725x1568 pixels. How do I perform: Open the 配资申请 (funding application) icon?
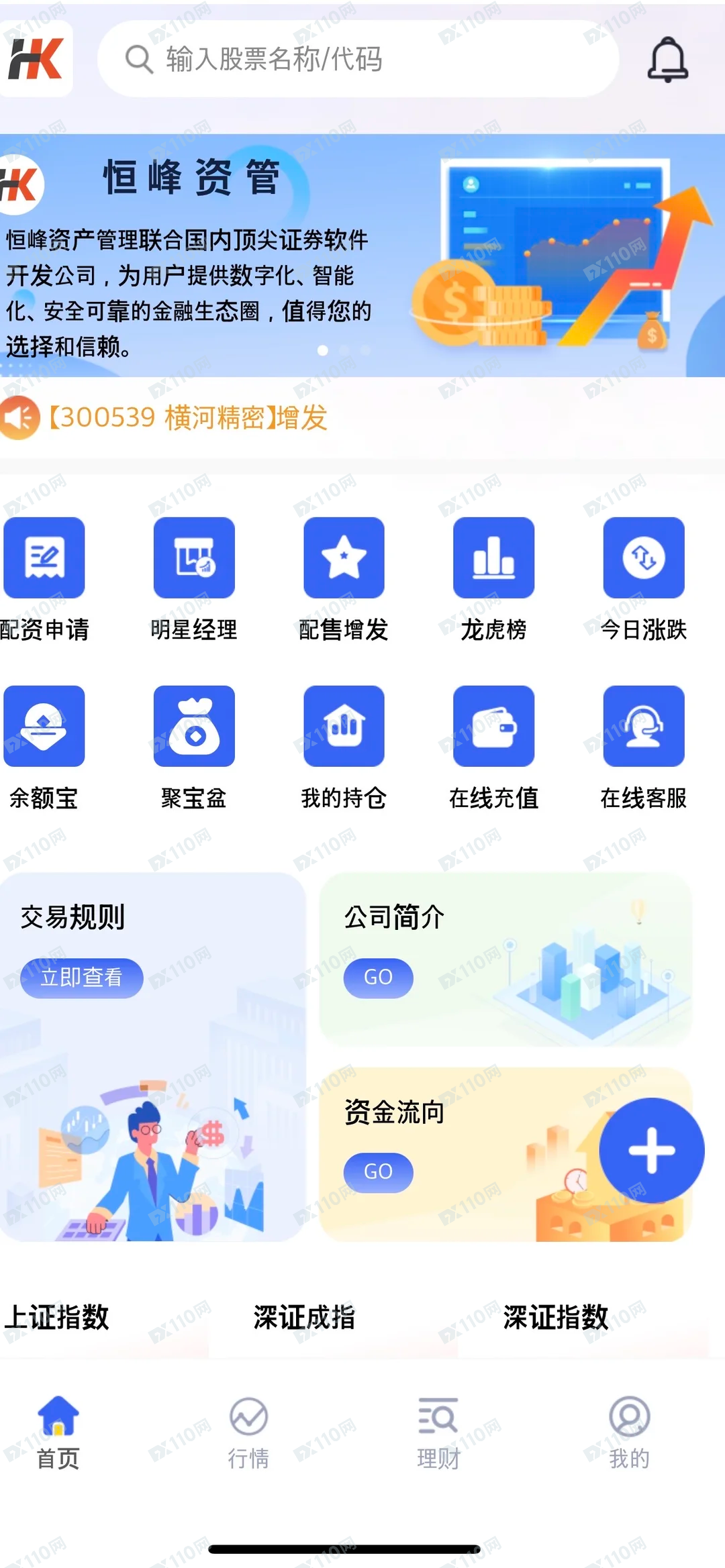point(44,559)
